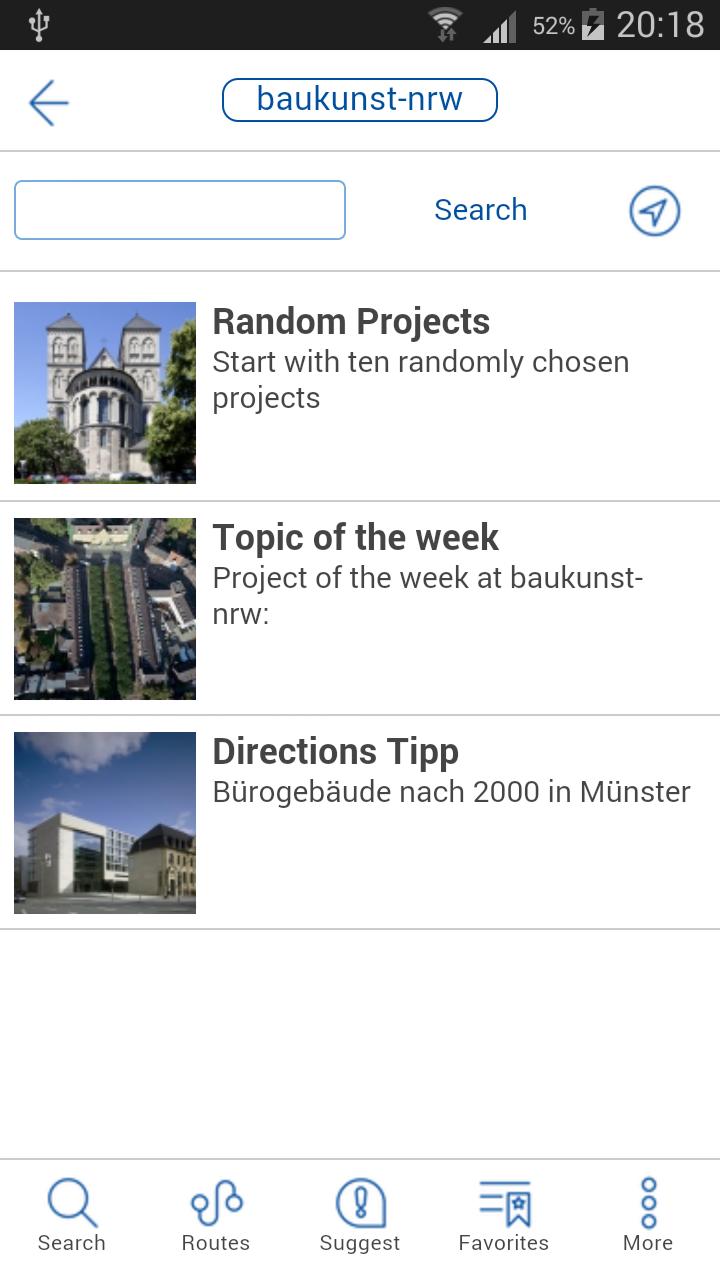Go to the Favorites tab
720x1280 pixels.
point(504,1215)
